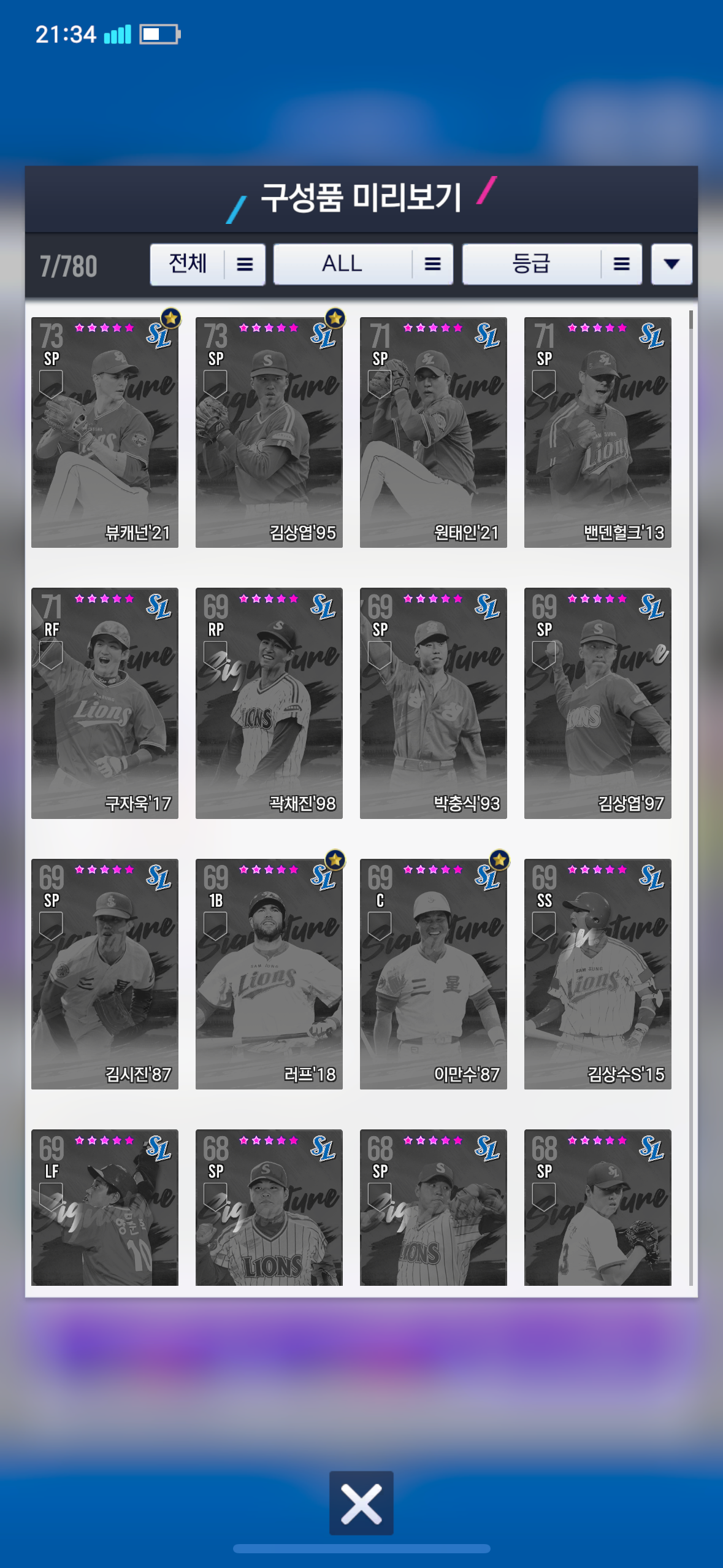The image size is (723, 1568).
Task: Select the 곽채진'98 player card
Action: tap(269, 703)
